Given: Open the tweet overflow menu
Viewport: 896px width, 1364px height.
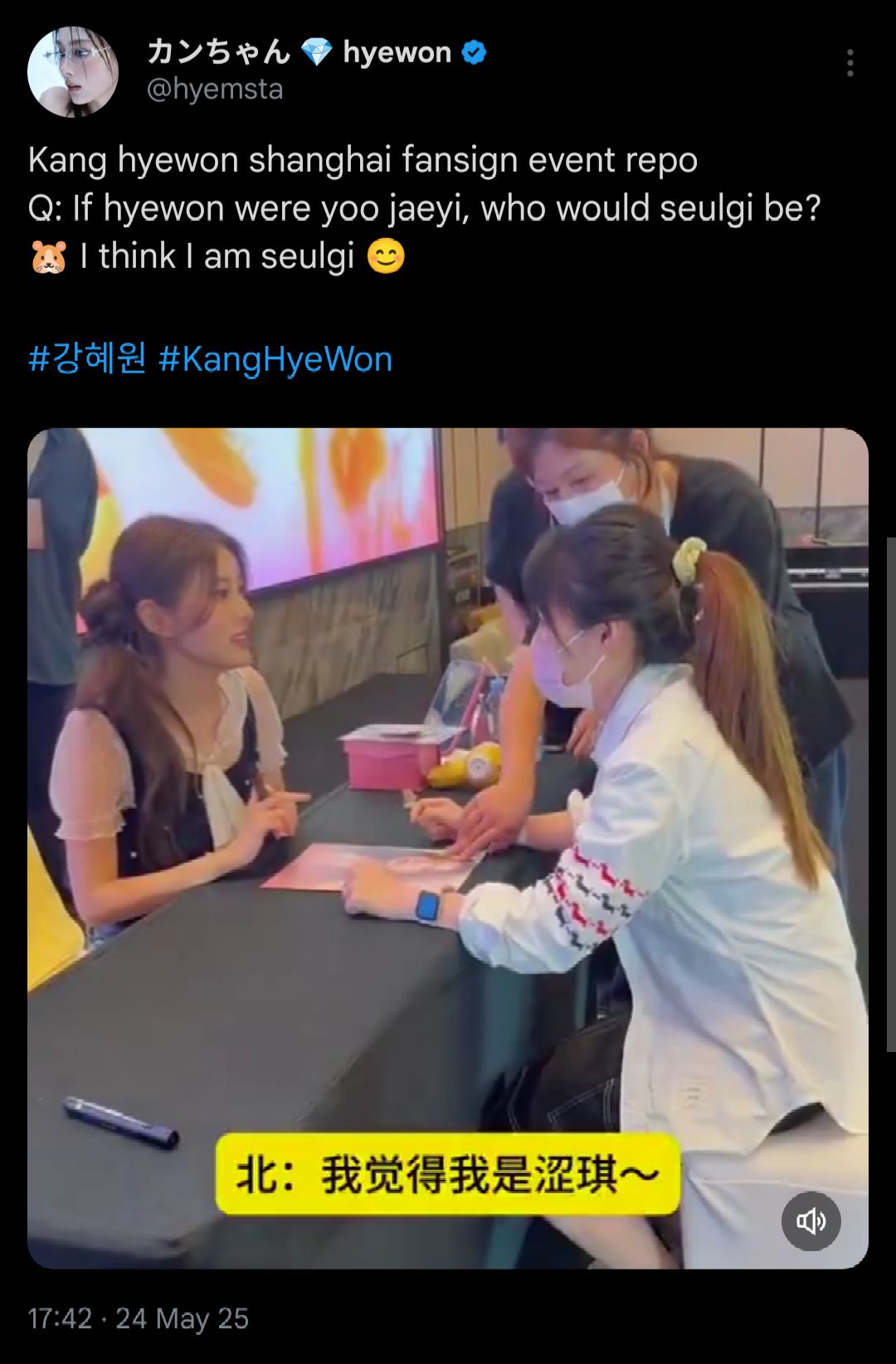Looking at the screenshot, I should (x=850, y=63).
